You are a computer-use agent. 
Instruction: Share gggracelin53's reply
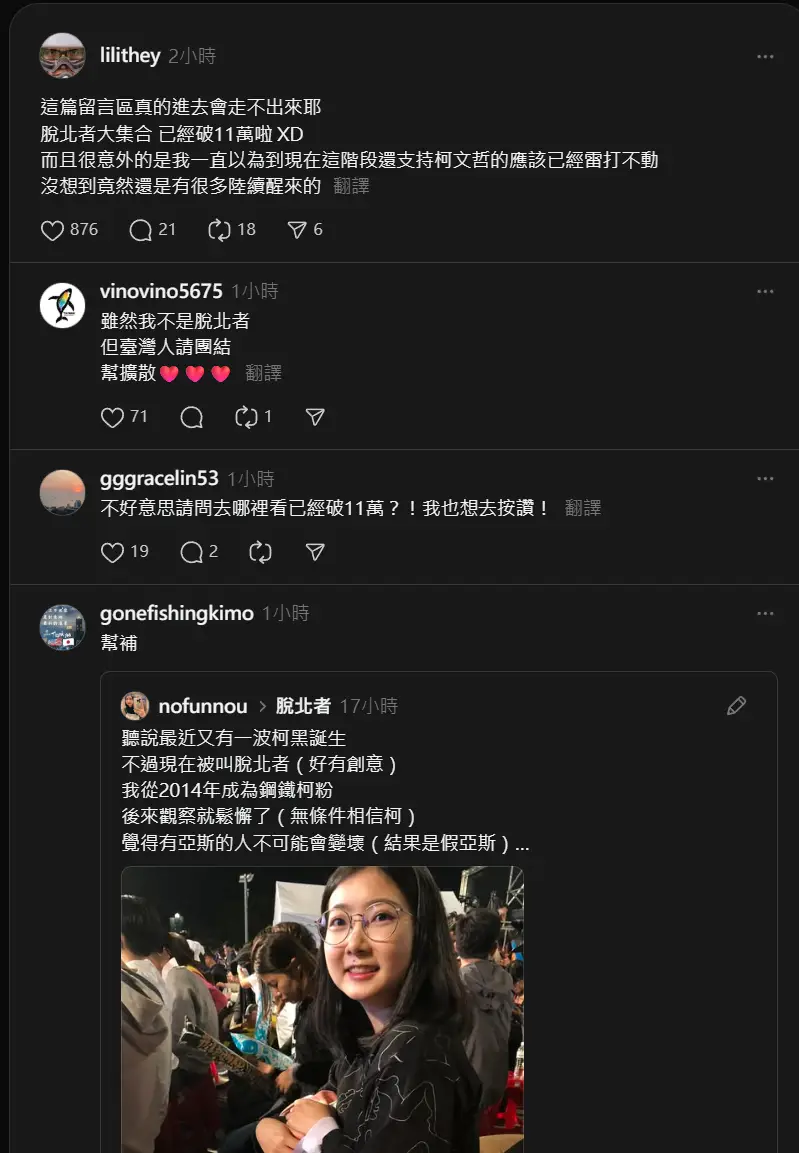[315, 552]
